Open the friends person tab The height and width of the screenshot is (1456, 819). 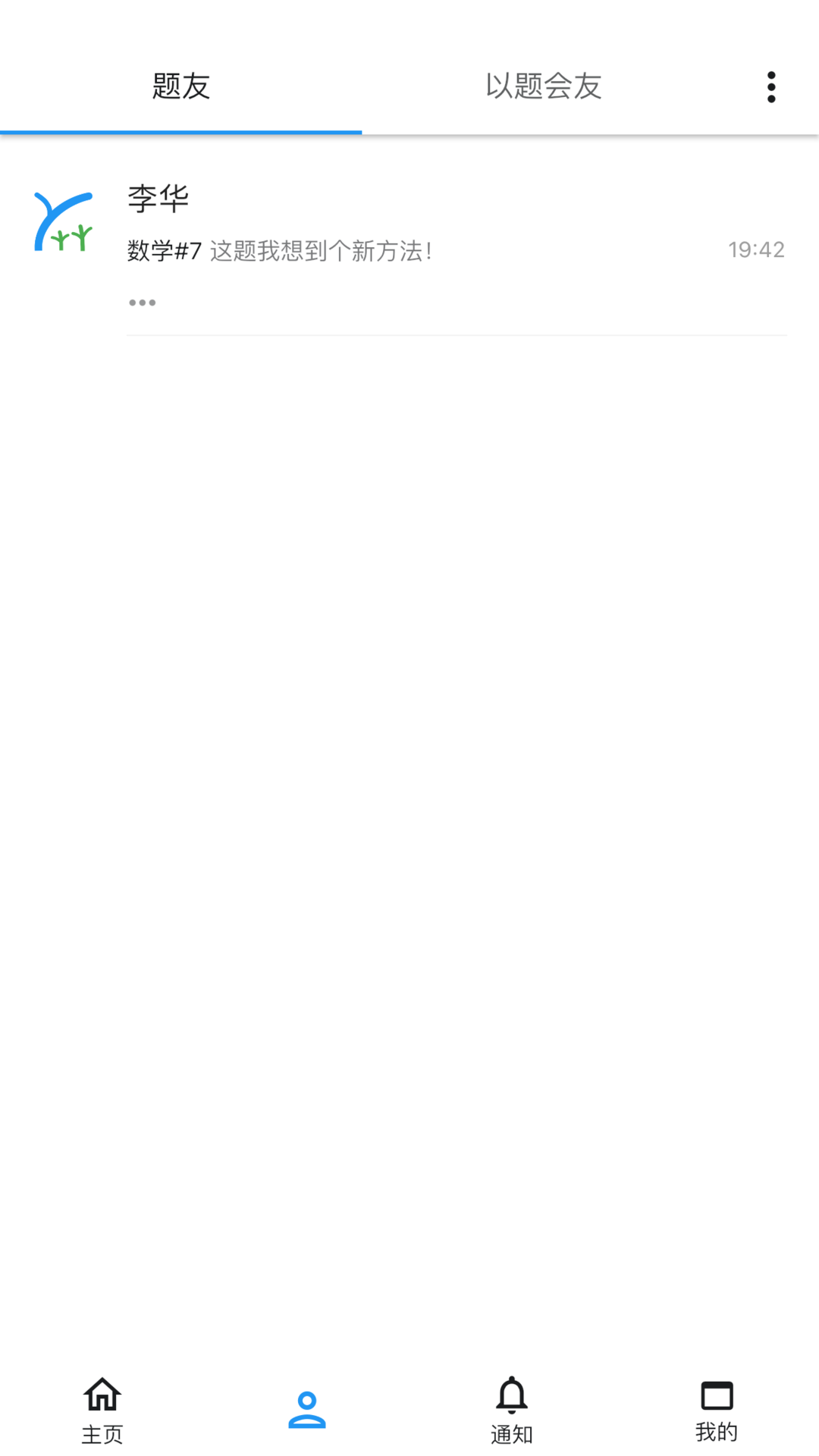307,1410
